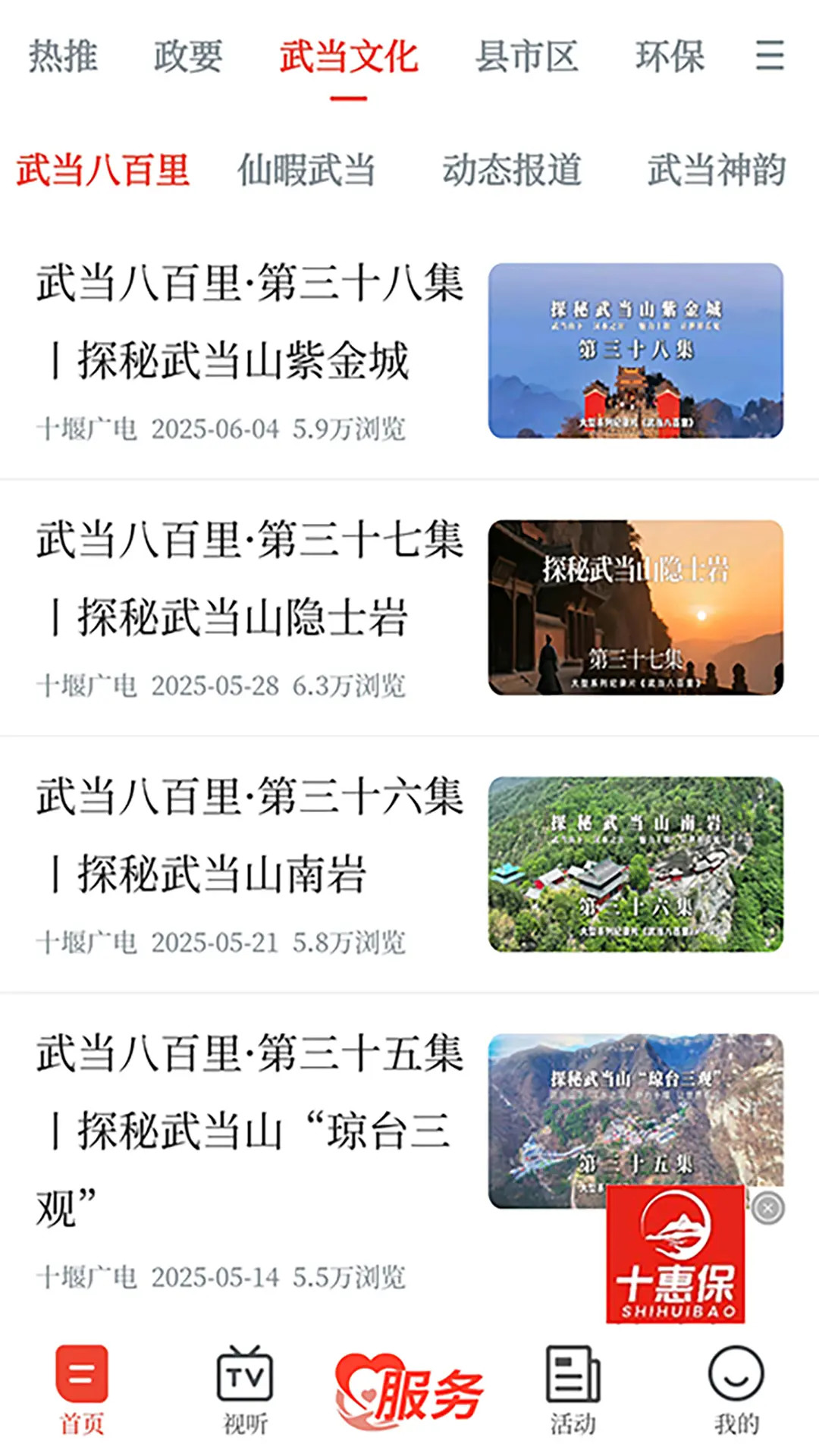This screenshot has width=819, height=1456.
Task: Switch to the 热推 tab
Action: pyautogui.click(x=62, y=57)
